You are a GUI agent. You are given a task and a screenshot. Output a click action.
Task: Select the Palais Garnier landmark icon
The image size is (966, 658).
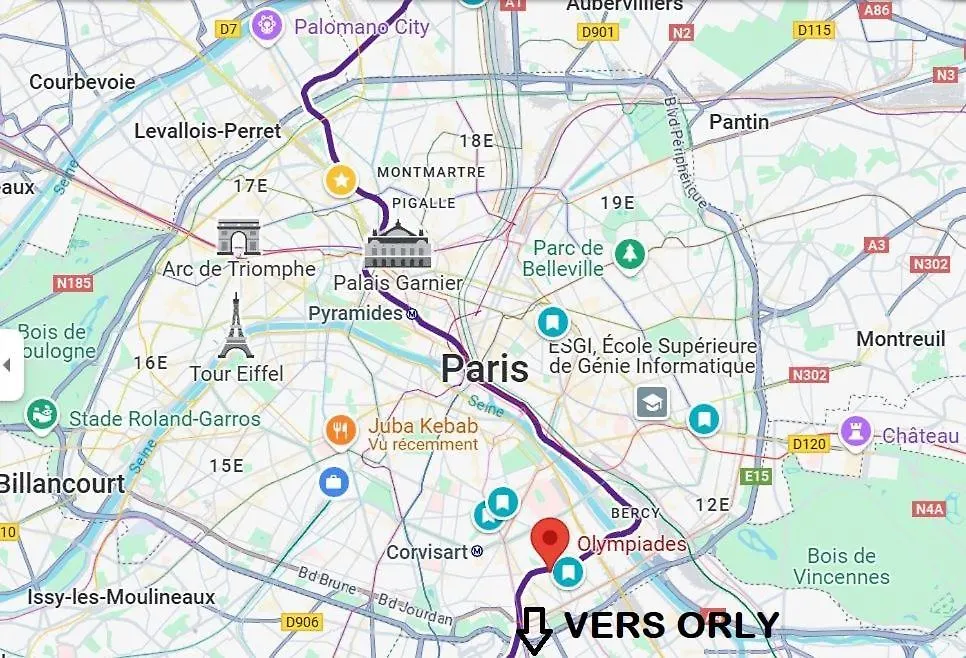click(397, 245)
